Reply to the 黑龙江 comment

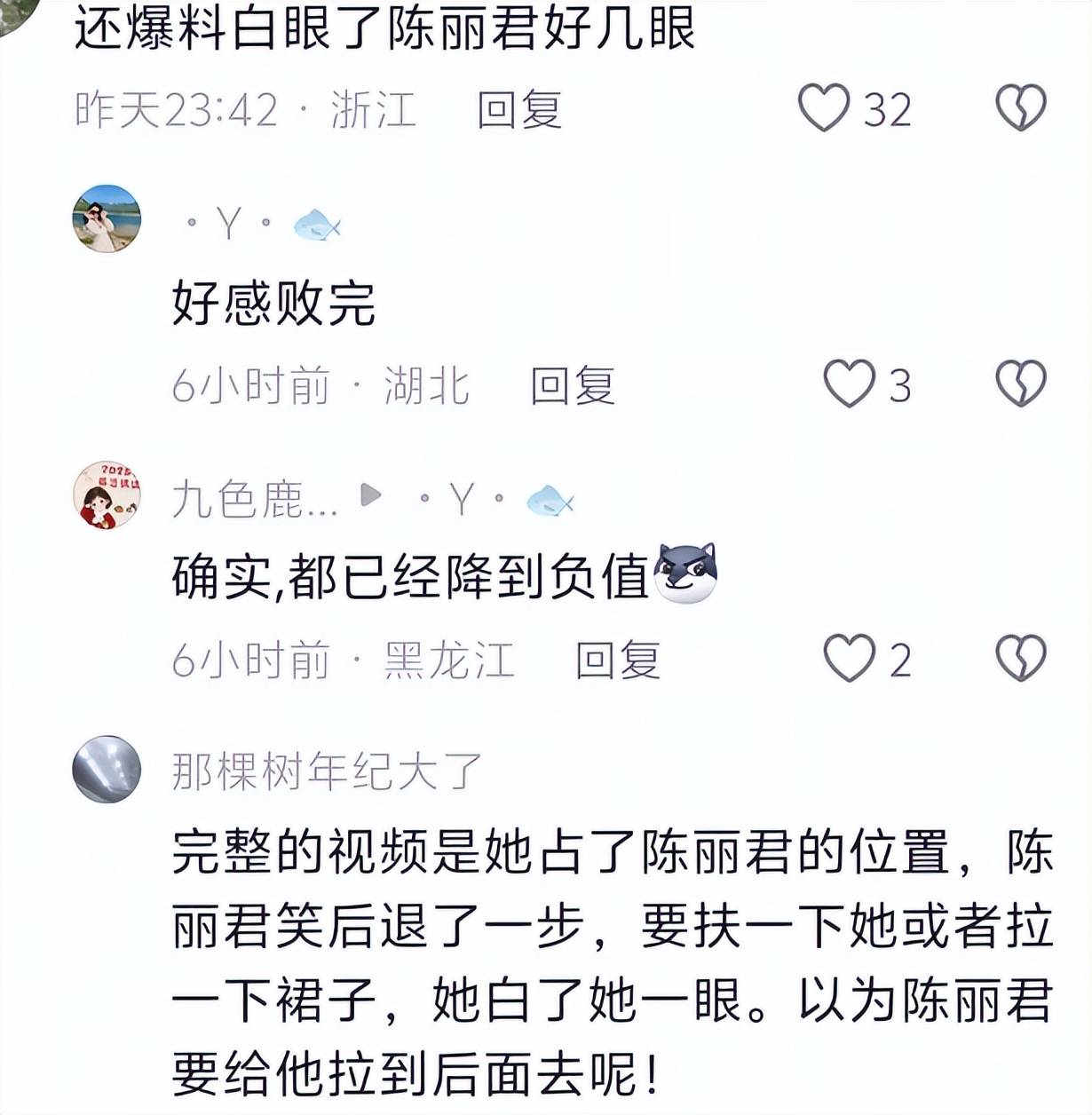click(x=618, y=661)
